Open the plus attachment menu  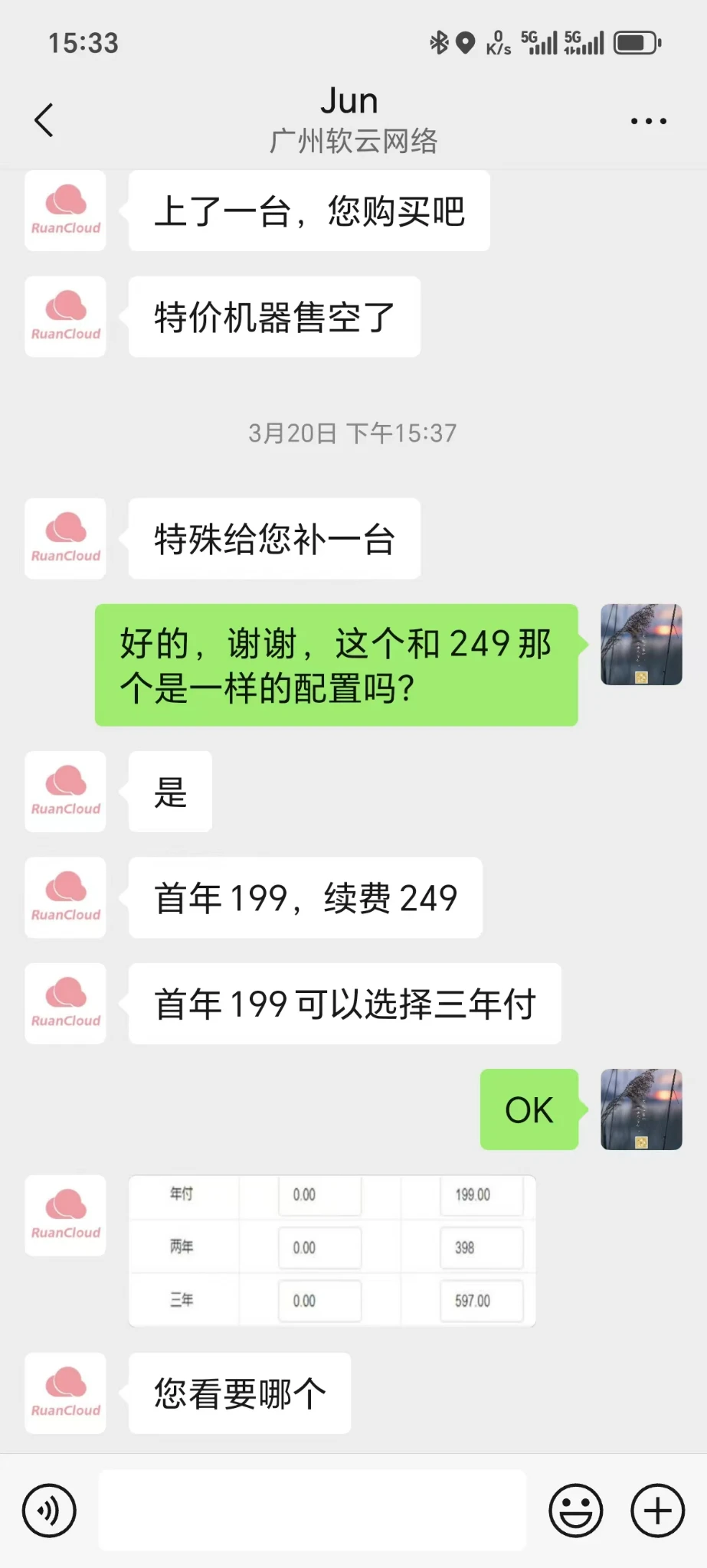click(657, 1511)
